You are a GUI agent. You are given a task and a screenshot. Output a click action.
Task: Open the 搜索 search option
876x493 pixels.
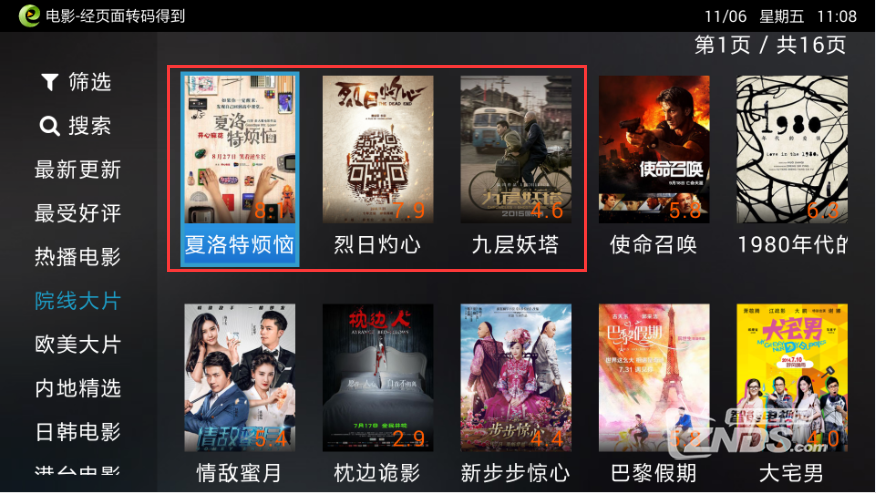[x=76, y=126]
